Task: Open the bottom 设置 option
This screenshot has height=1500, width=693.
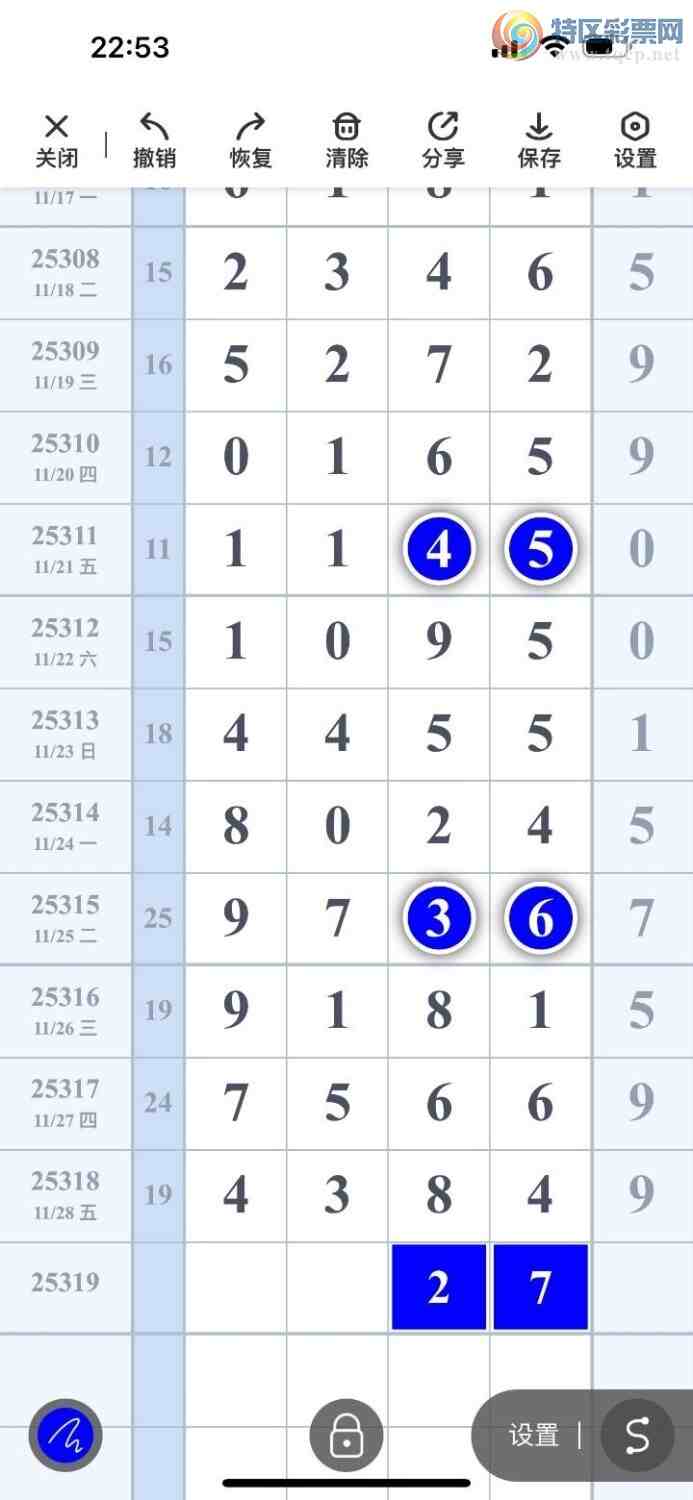Action: (x=533, y=1436)
